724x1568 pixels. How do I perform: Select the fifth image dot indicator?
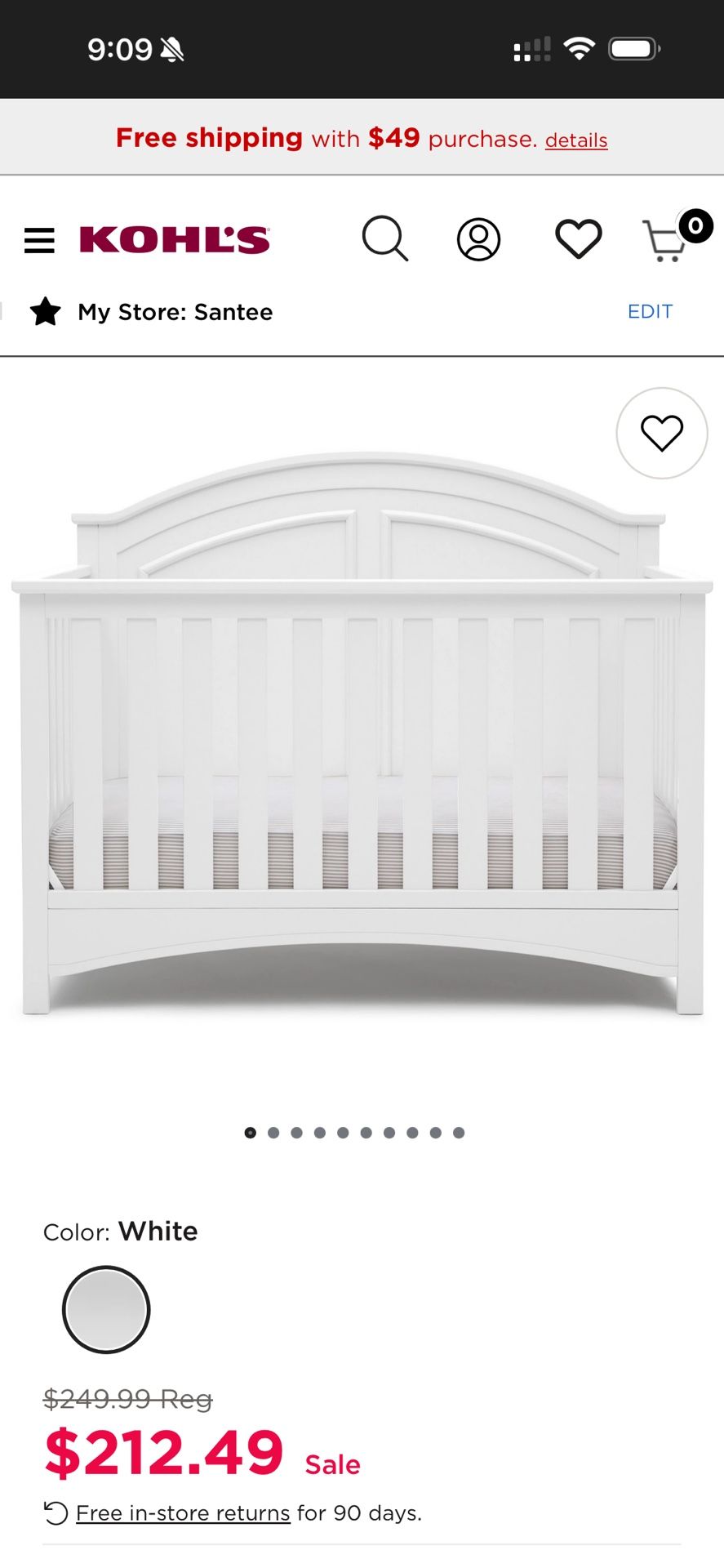[344, 1133]
